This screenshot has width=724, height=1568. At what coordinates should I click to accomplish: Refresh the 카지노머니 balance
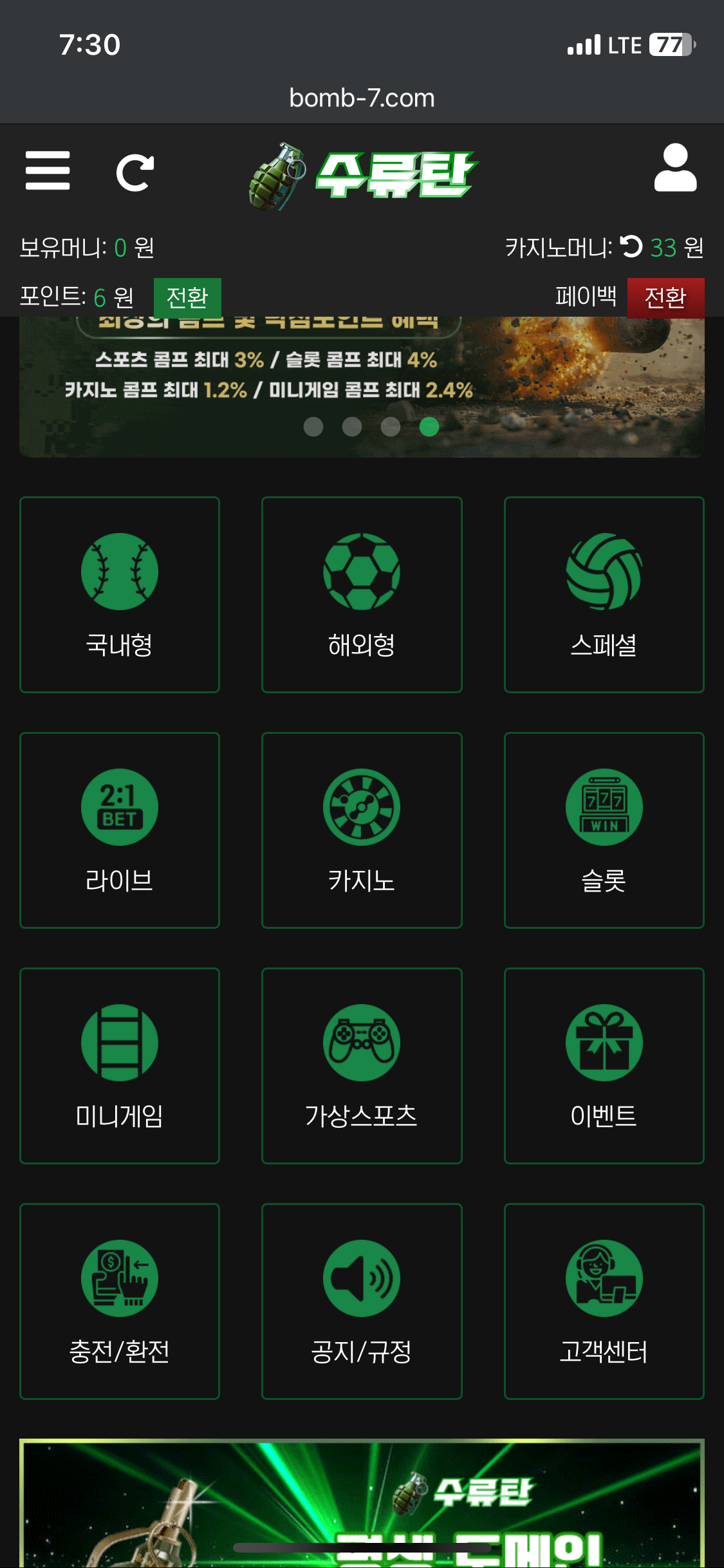pyautogui.click(x=631, y=247)
